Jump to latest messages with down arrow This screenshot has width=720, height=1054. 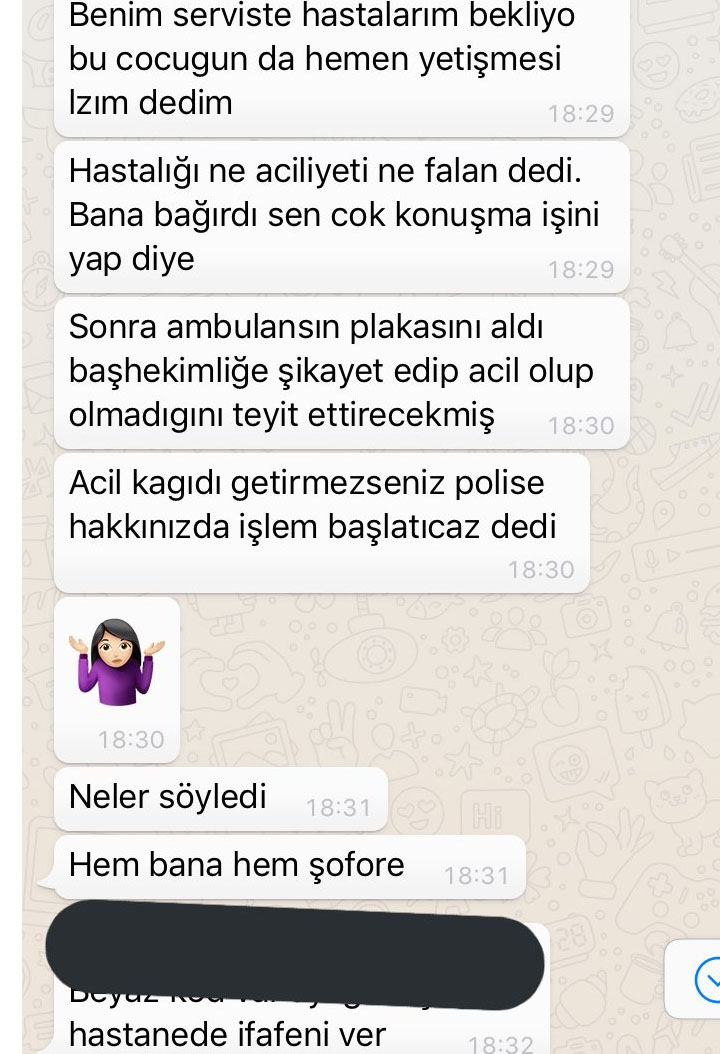707,978
